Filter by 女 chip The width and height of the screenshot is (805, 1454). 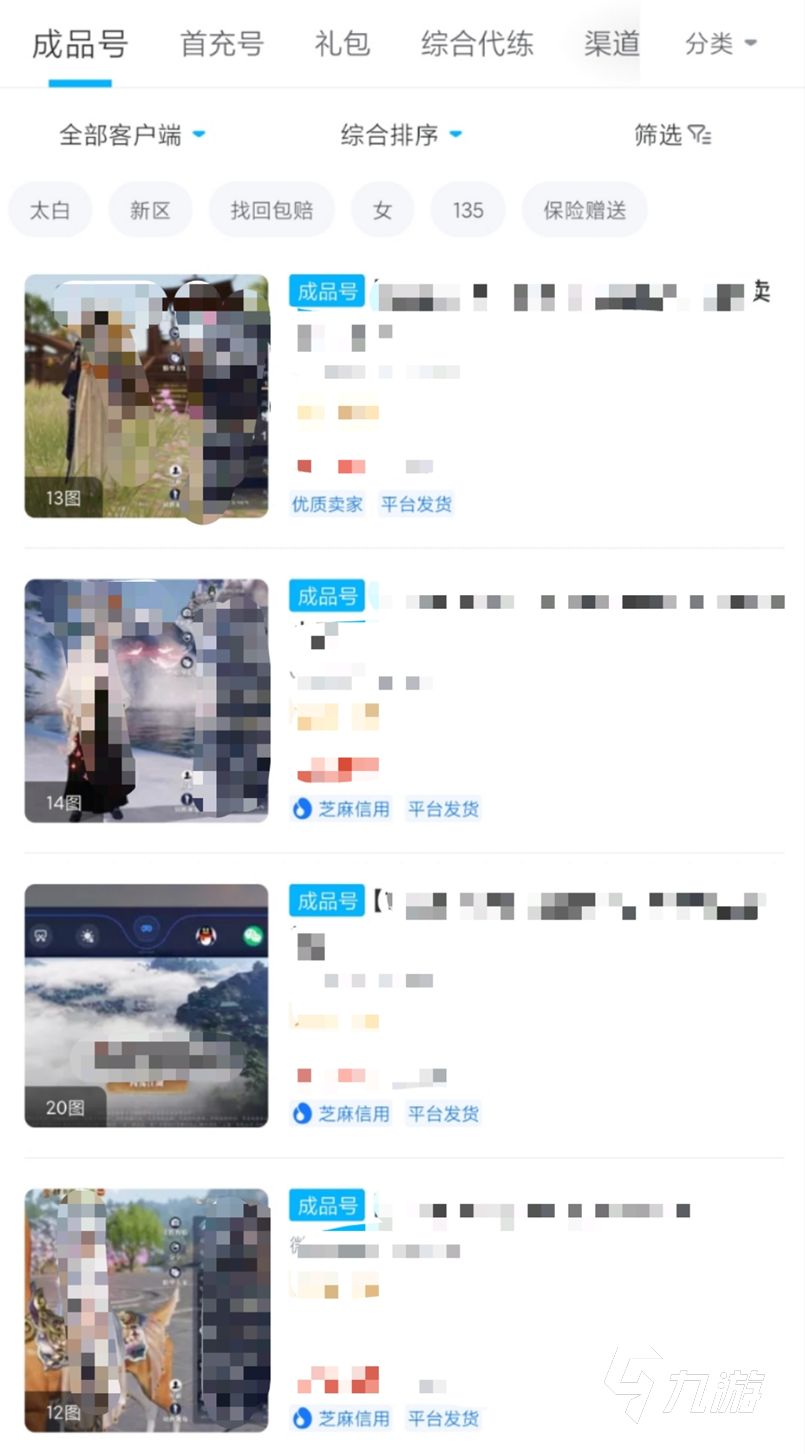382,210
